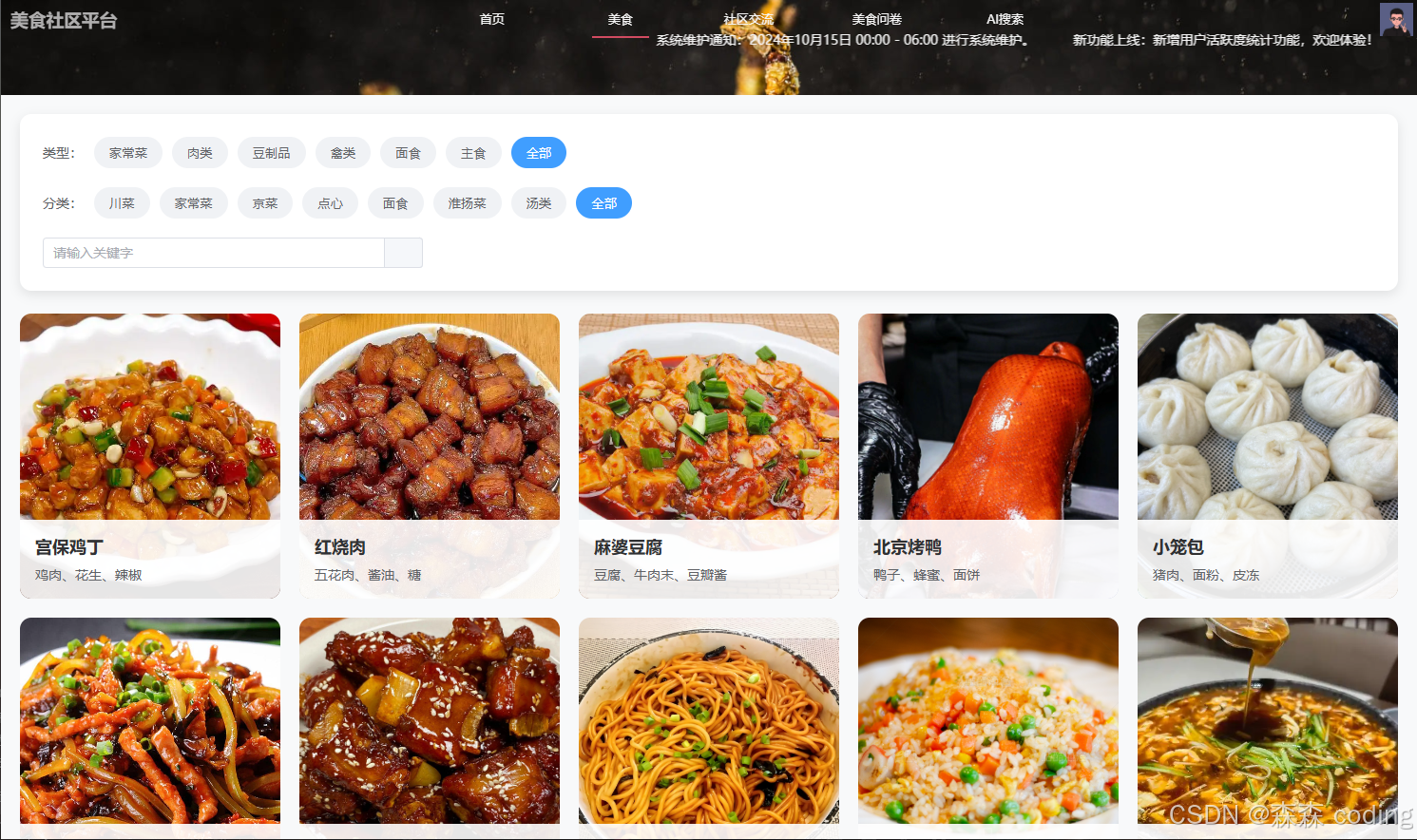Choose the 豆制品 type chip

[x=272, y=153]
